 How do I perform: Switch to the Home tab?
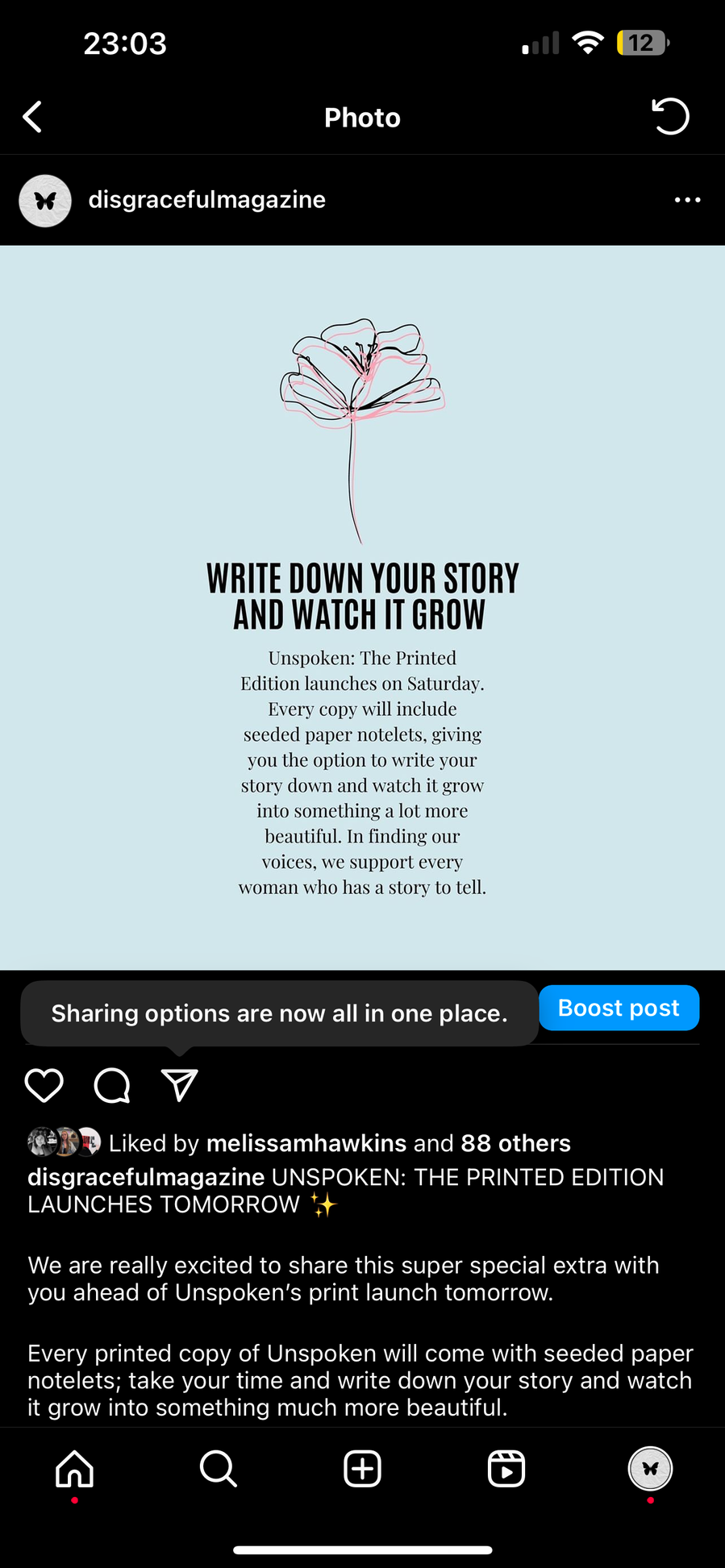click(x=74, y=1469)
